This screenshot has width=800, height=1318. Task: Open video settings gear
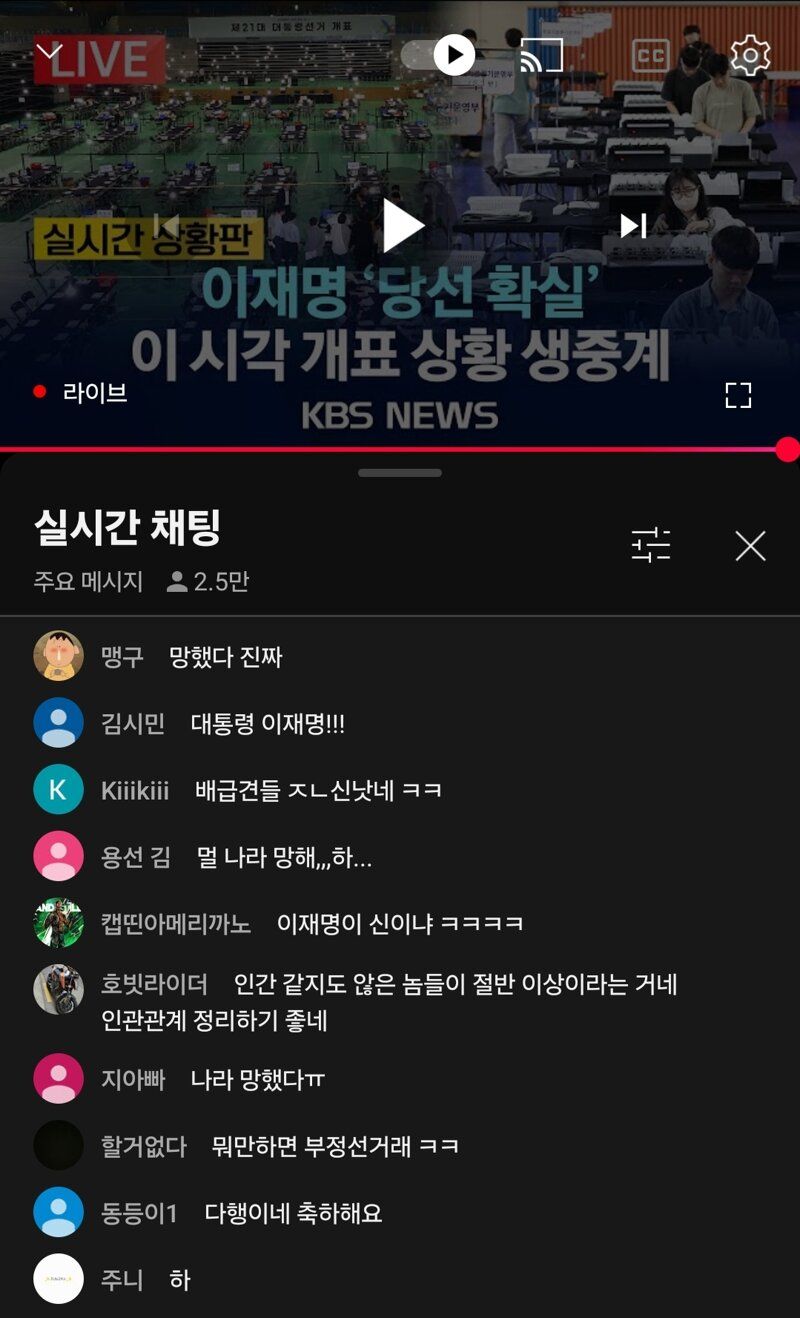tap(750, 56)
